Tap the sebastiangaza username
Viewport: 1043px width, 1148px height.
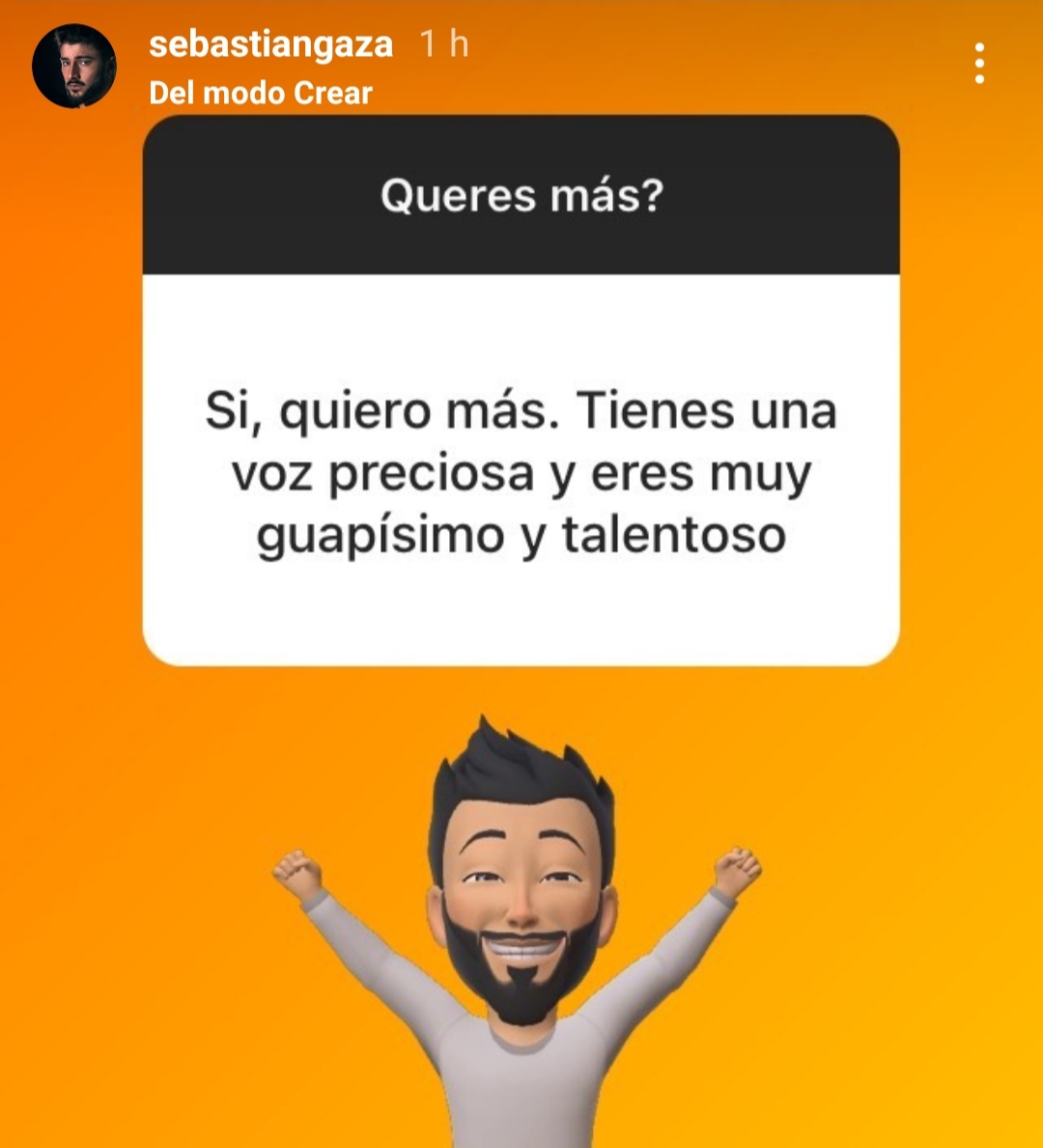[x=271, y=44]
